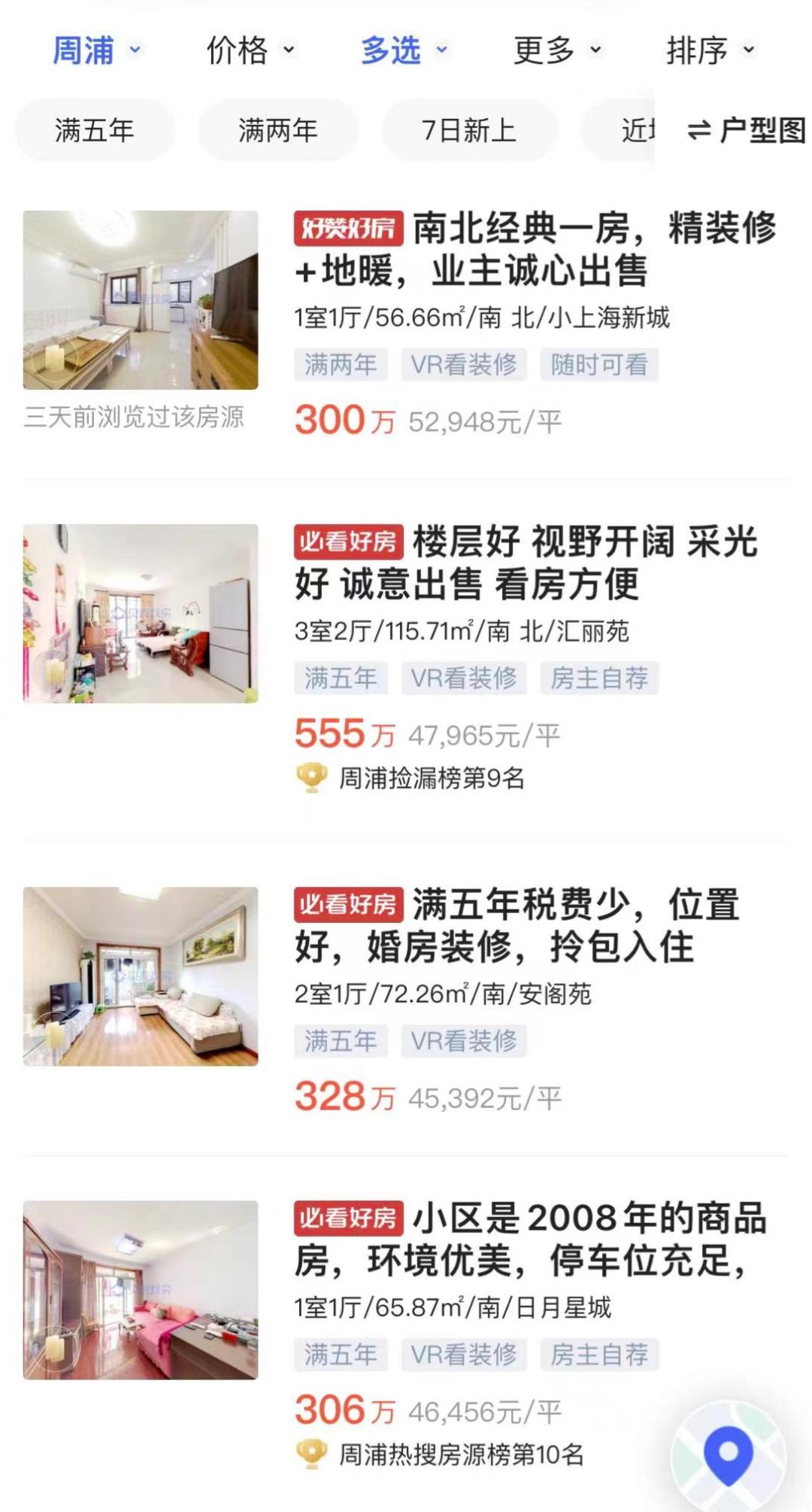Click the VR看装修 tag on 汇丽苑 listing
This screenshot has height=1512, width=812.
[x=465, y=678]
